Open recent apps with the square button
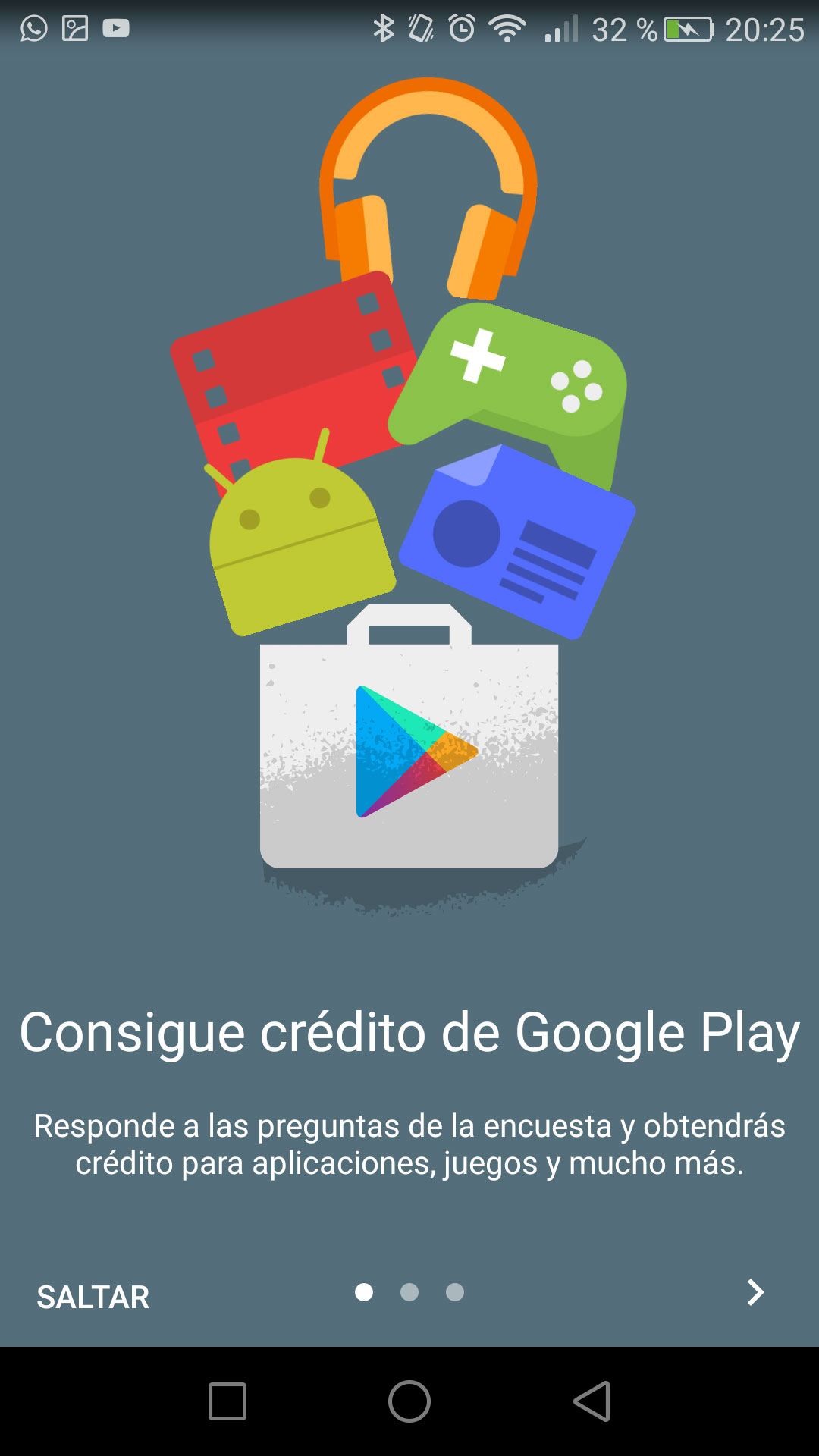The width and height of the screenshot is (819, 1456). 227,1401
